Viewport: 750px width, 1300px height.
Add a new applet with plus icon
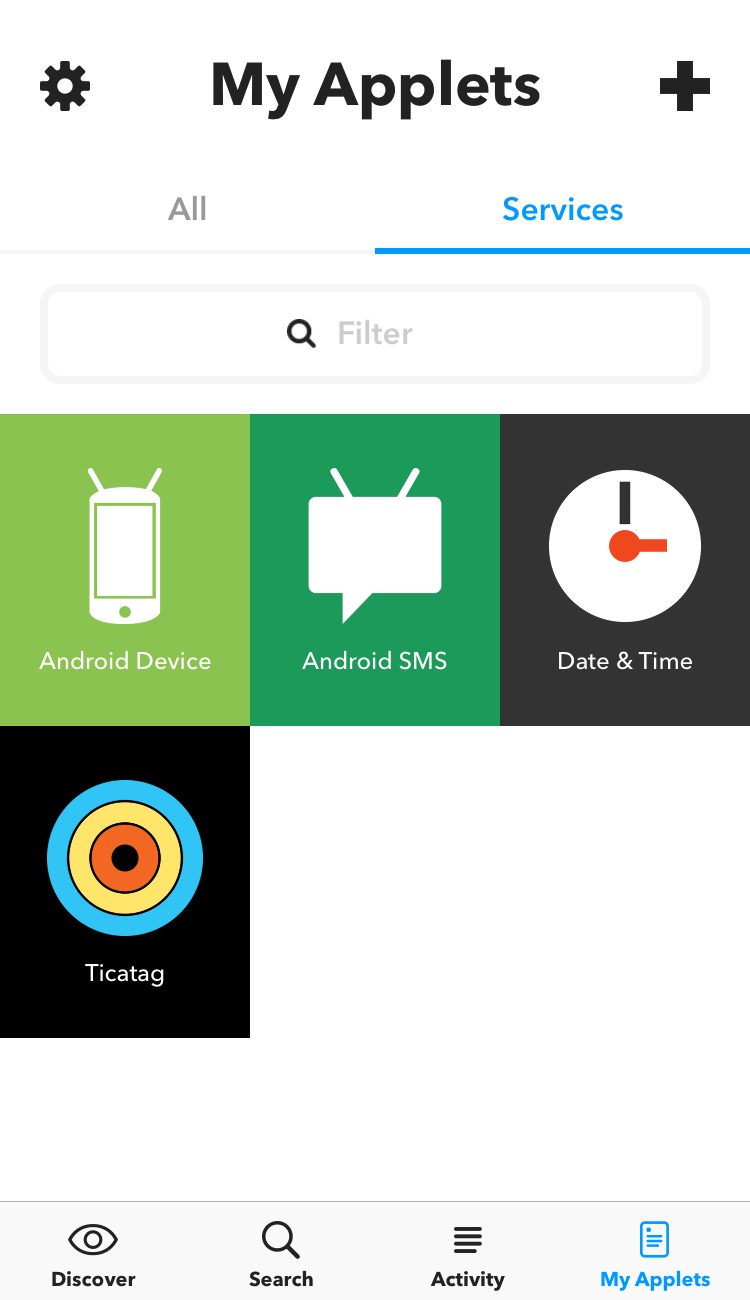click(x=685, y=87)
